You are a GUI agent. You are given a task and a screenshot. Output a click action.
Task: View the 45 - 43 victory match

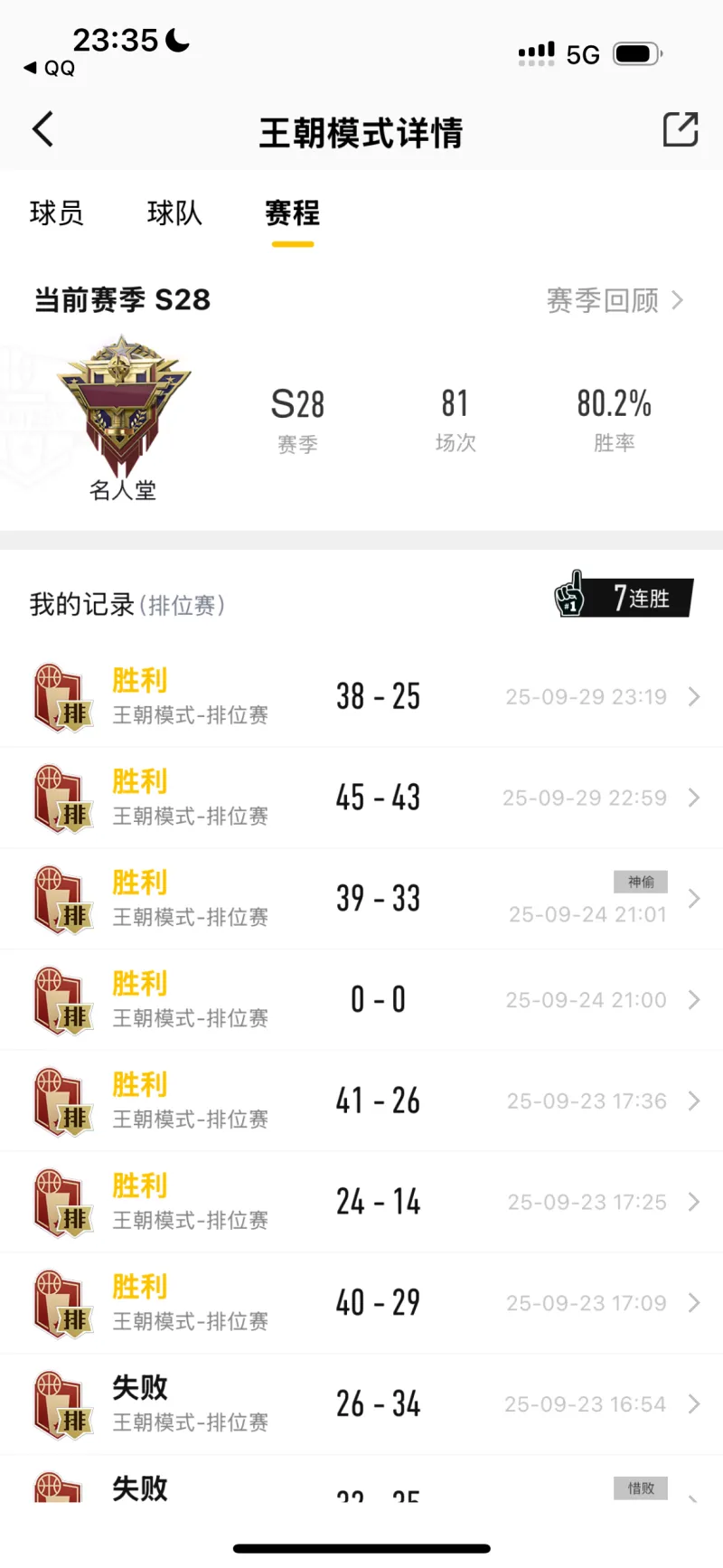coord(361,798)
